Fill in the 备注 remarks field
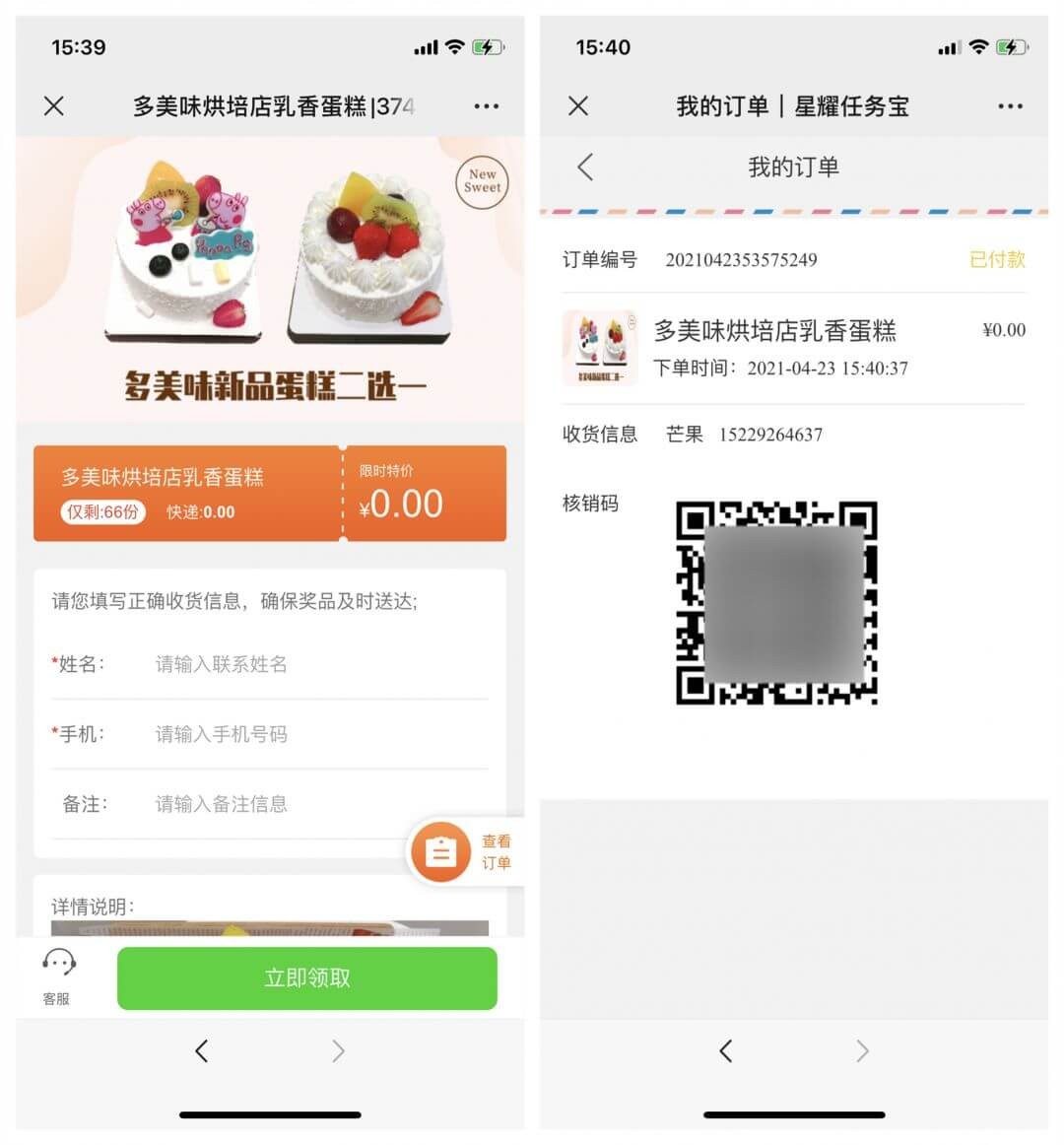Viewport: 1064px width, 1145px height. click(315, 804)
